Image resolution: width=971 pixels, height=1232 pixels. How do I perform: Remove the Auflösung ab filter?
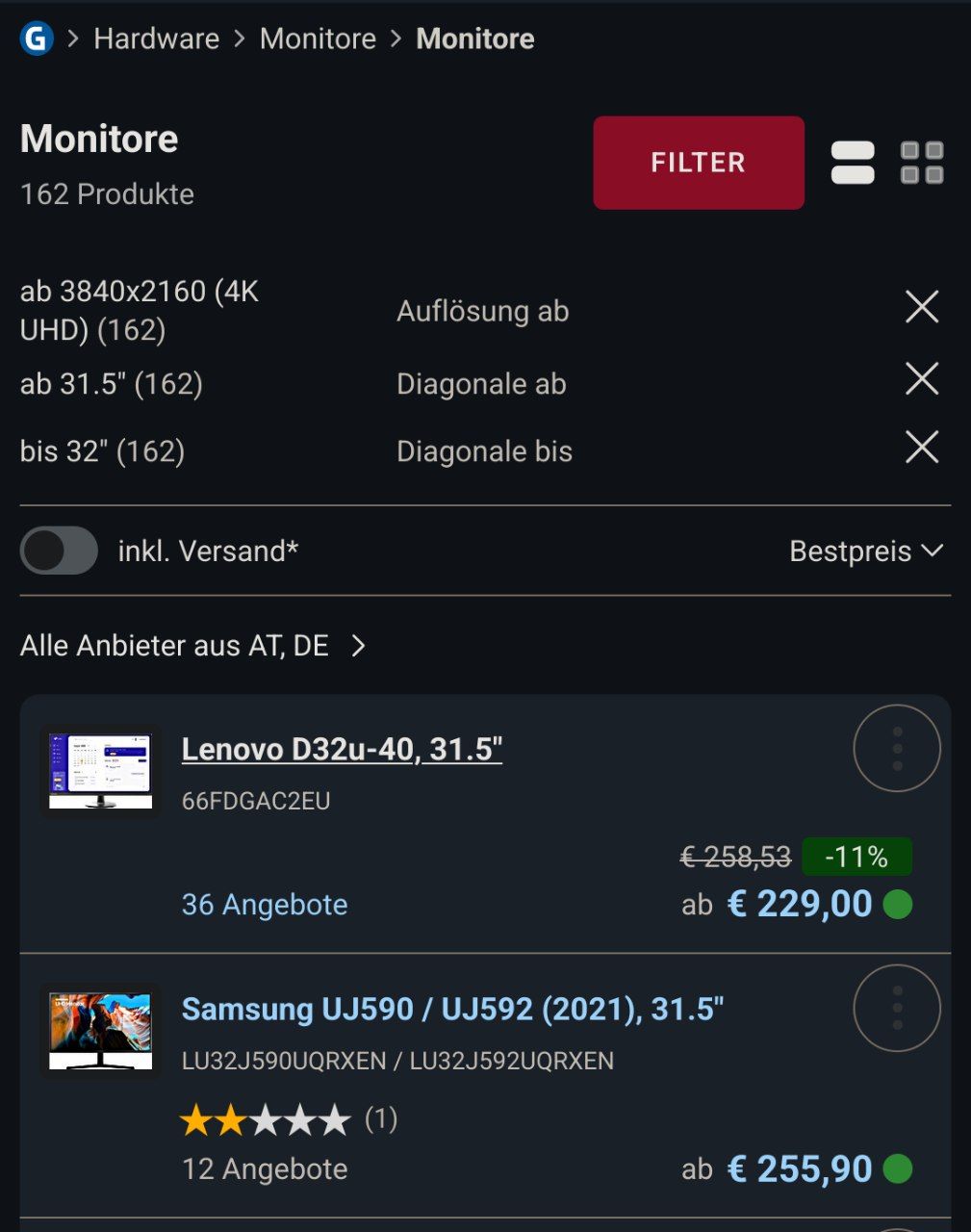[921, 308]
